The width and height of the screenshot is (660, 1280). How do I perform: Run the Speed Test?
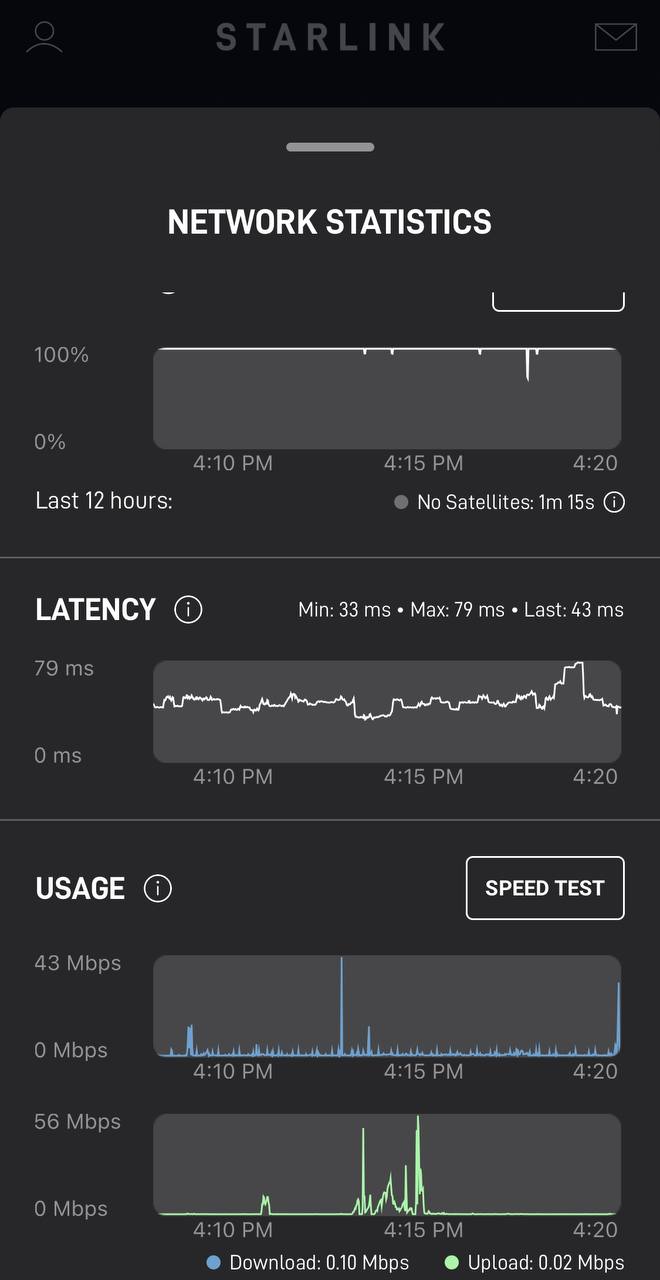(x=545, y=888)
